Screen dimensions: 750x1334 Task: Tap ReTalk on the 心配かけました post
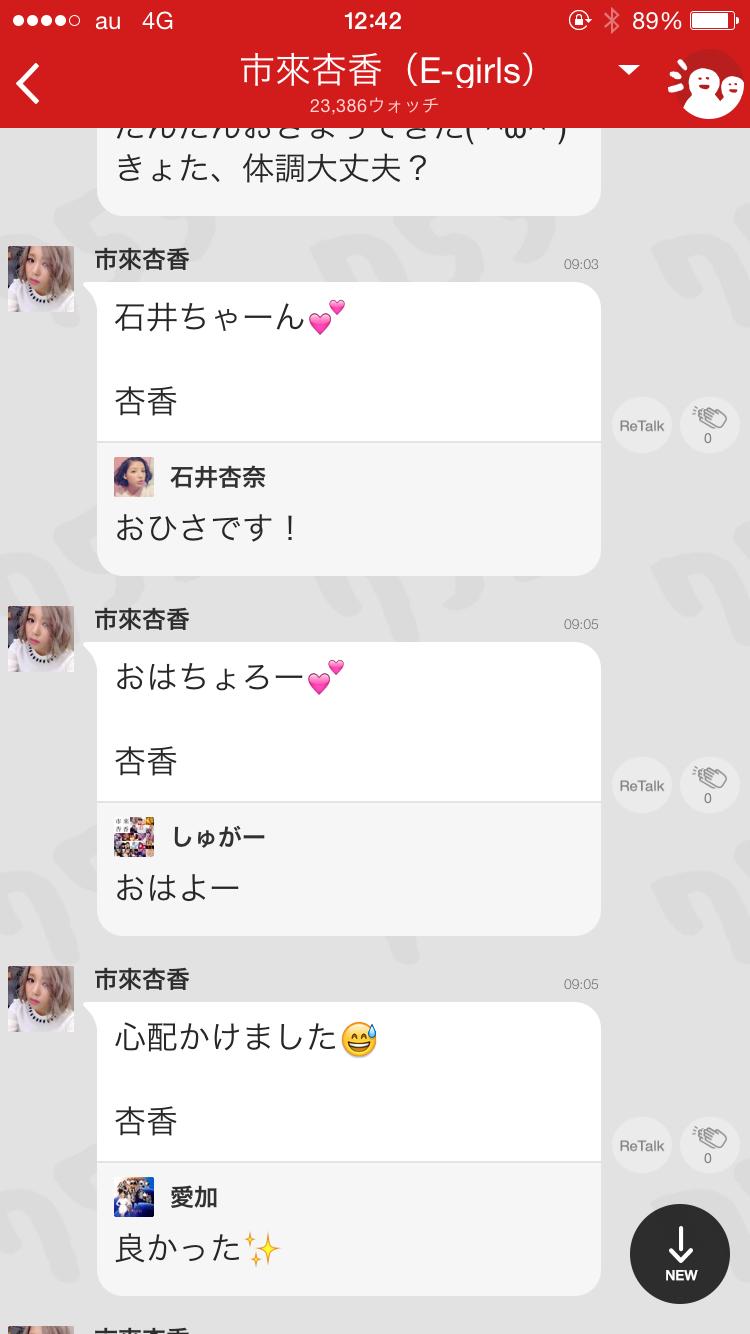point(640,1144)
